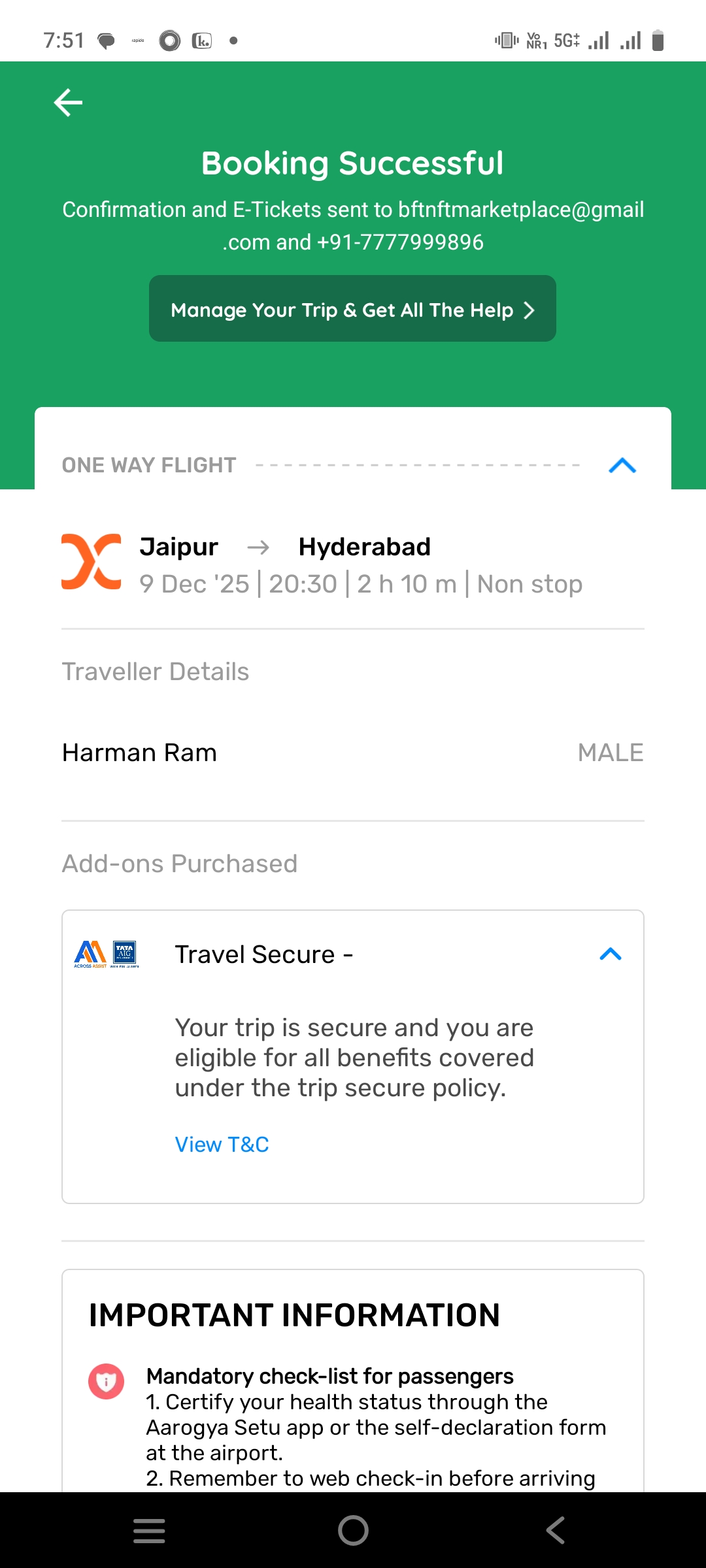Viewport: 706px width, 1568px height.
Task: Open recent apps from navigation bar
Action: pos(149,1530)
